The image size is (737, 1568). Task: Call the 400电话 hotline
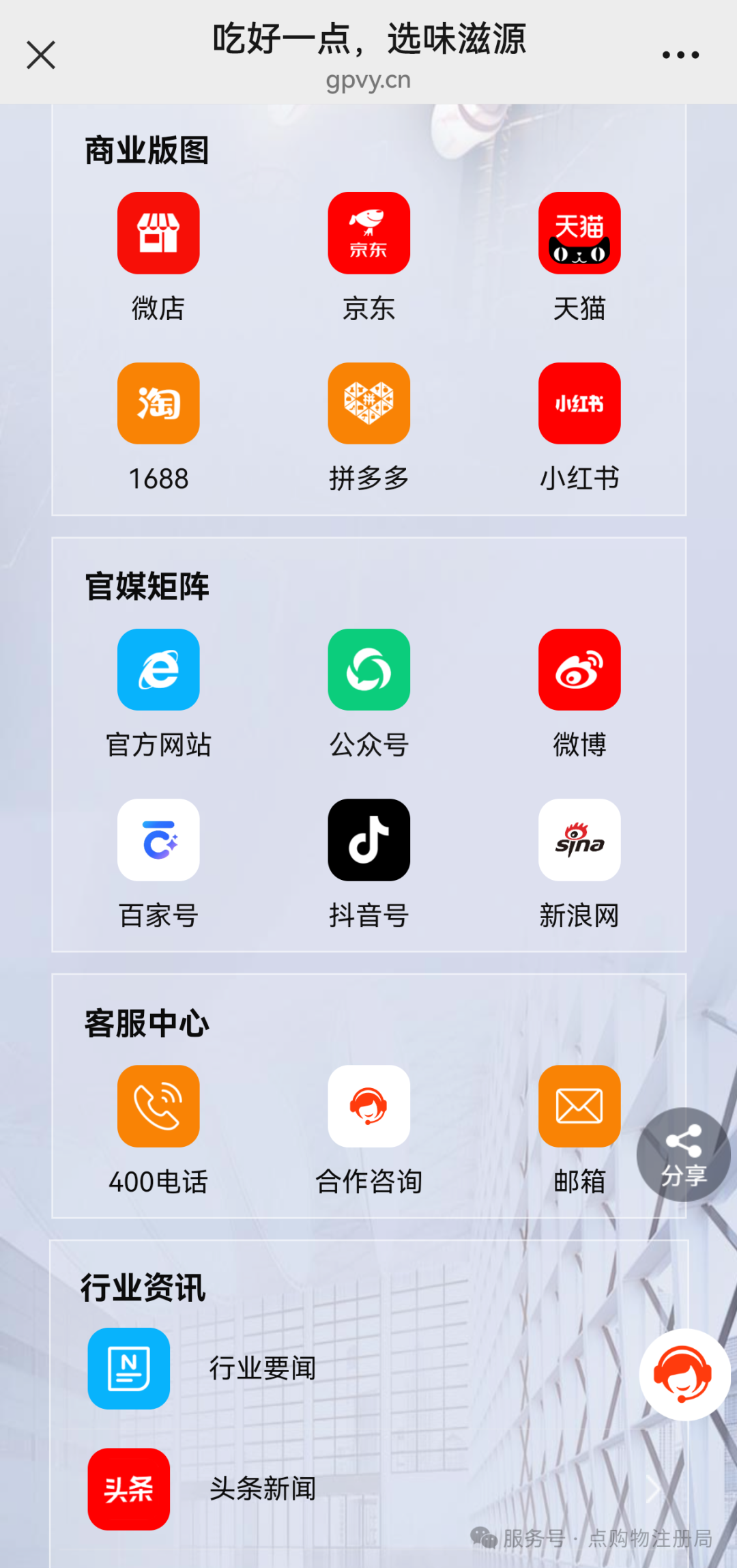point(158,1106)
